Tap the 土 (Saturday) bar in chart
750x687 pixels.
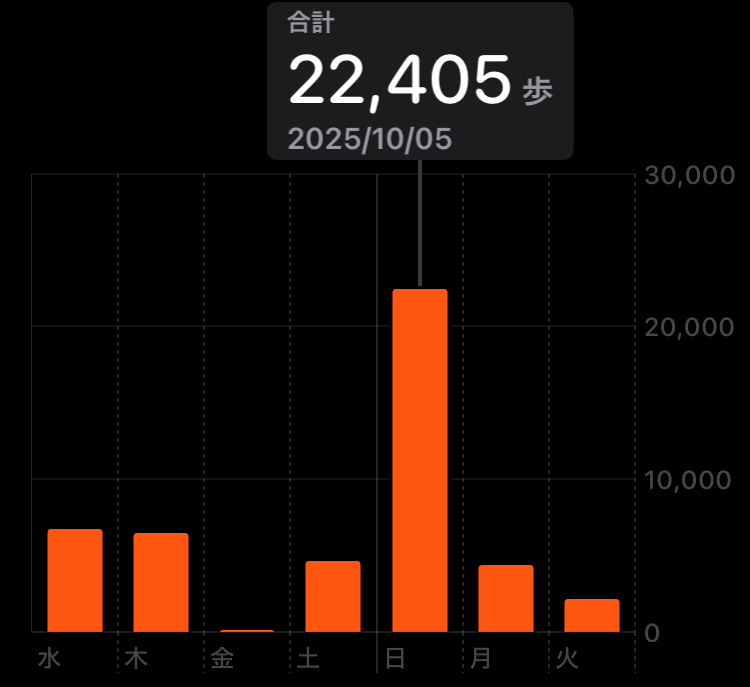333,597
